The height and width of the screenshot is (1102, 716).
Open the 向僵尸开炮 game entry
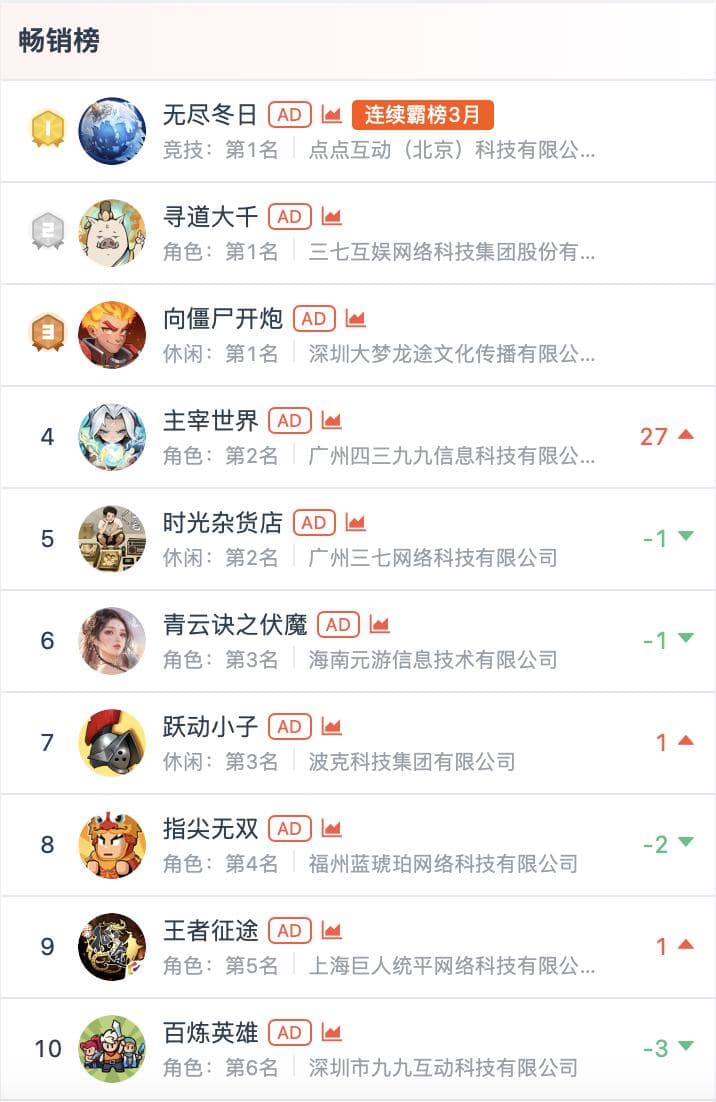point(222,319)
